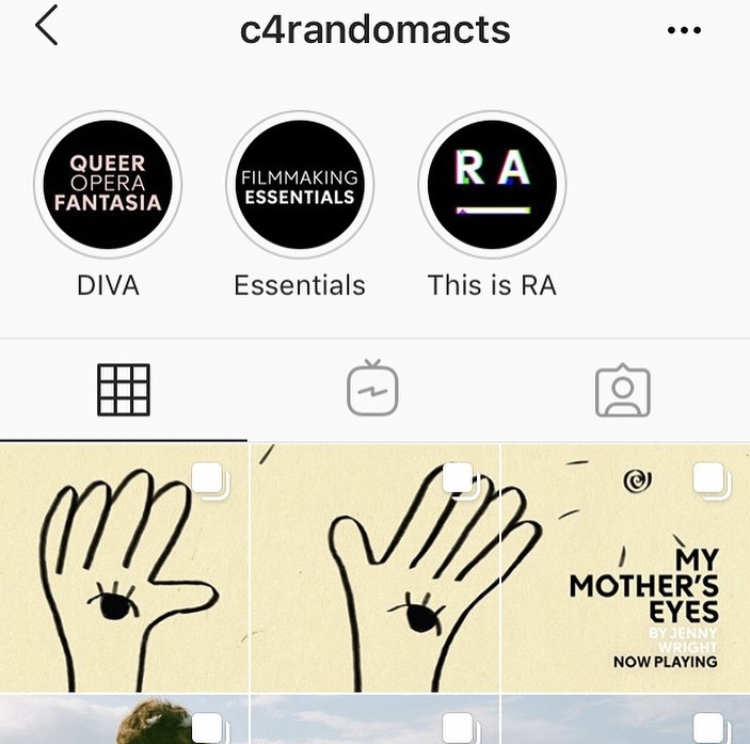
Task: View the Essentials story highlight
Action: [300, 185]
